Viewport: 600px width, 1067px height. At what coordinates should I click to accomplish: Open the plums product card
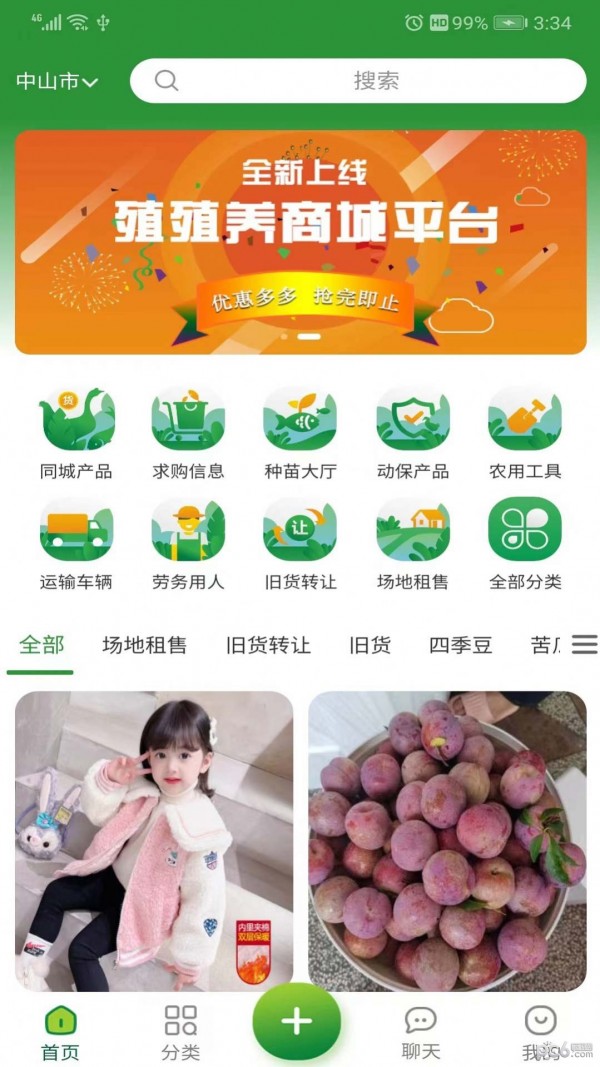[x=447, y=841]
